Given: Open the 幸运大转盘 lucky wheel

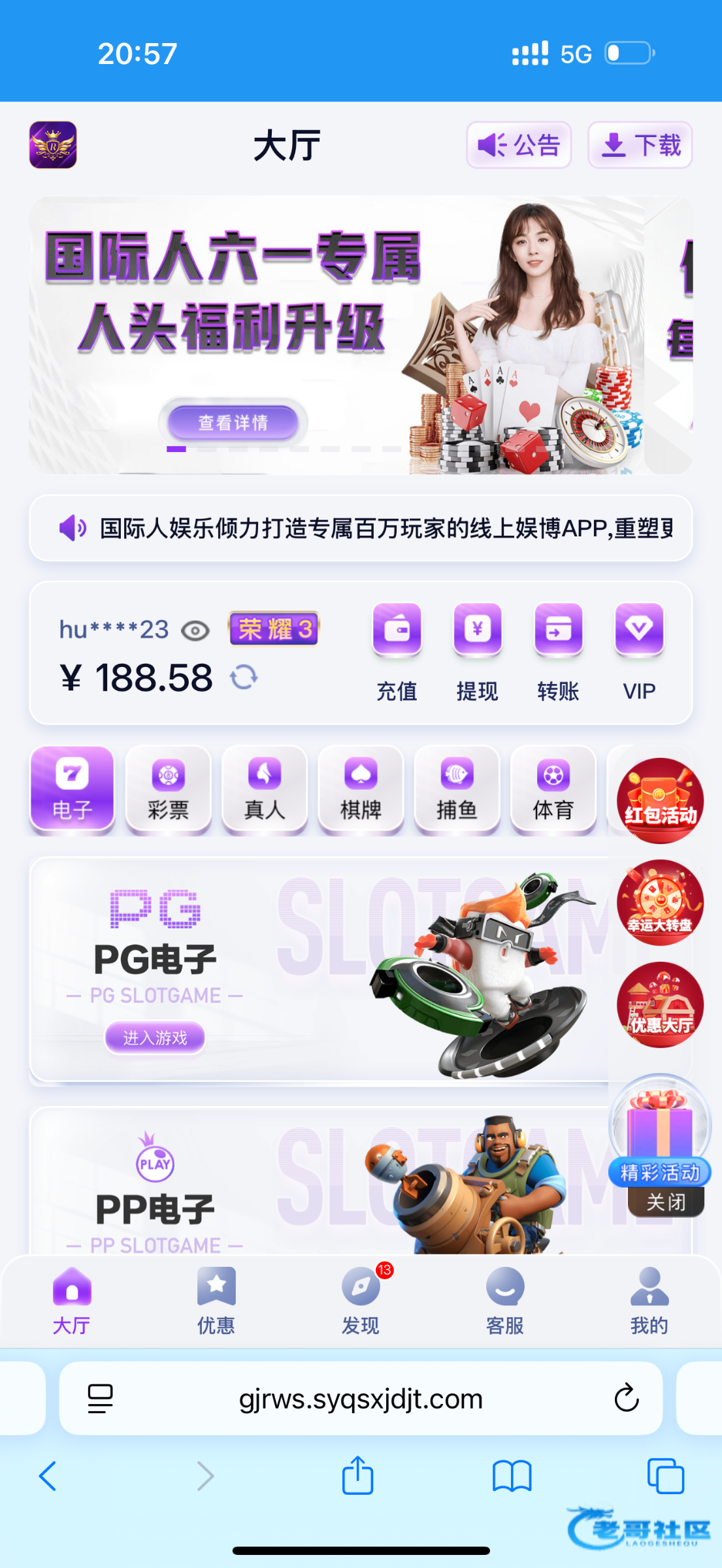Looking at the screenshot, I should coord(660,902).
